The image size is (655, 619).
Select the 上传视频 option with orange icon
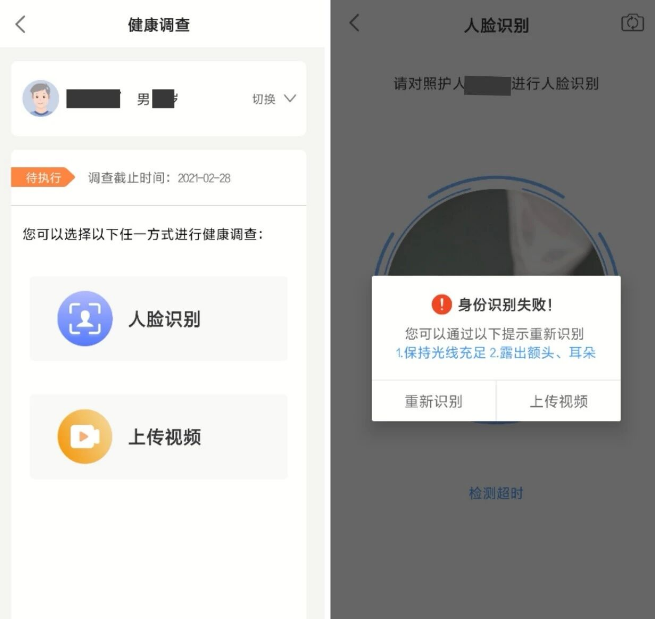pyautogui.click(x=159, y=437)
